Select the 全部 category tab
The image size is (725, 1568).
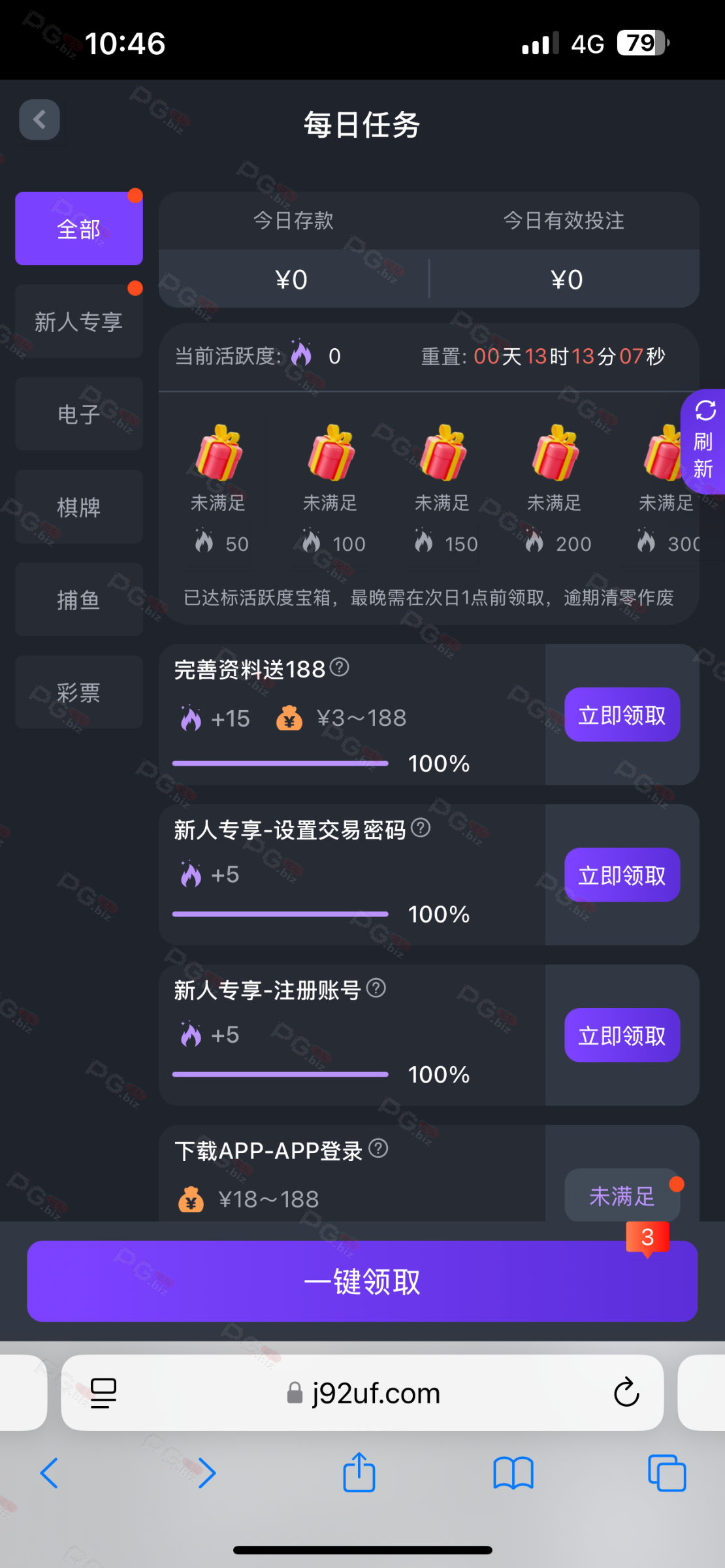(x=79, y=229)
